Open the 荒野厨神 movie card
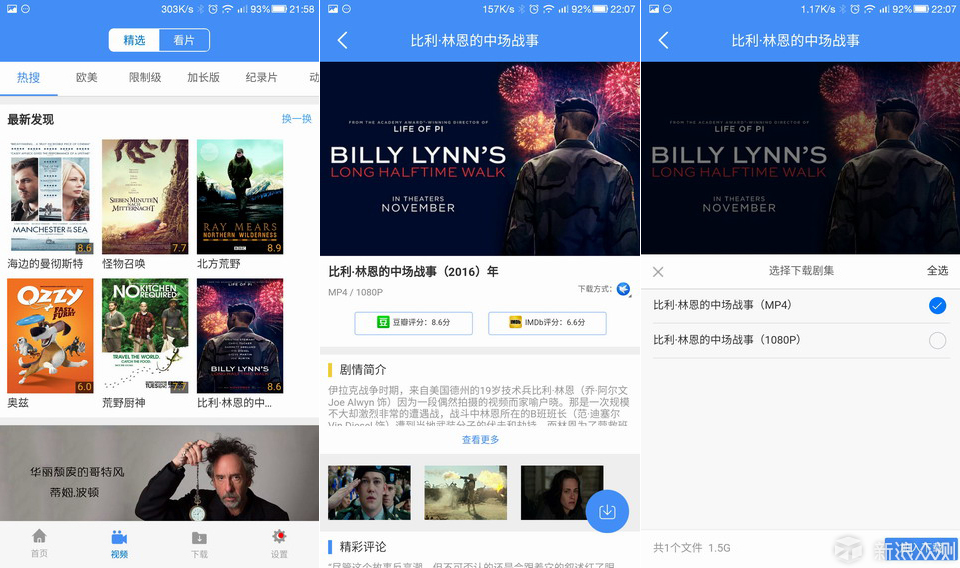The height and width of the screenshot is (568, 960). [145, 336]
